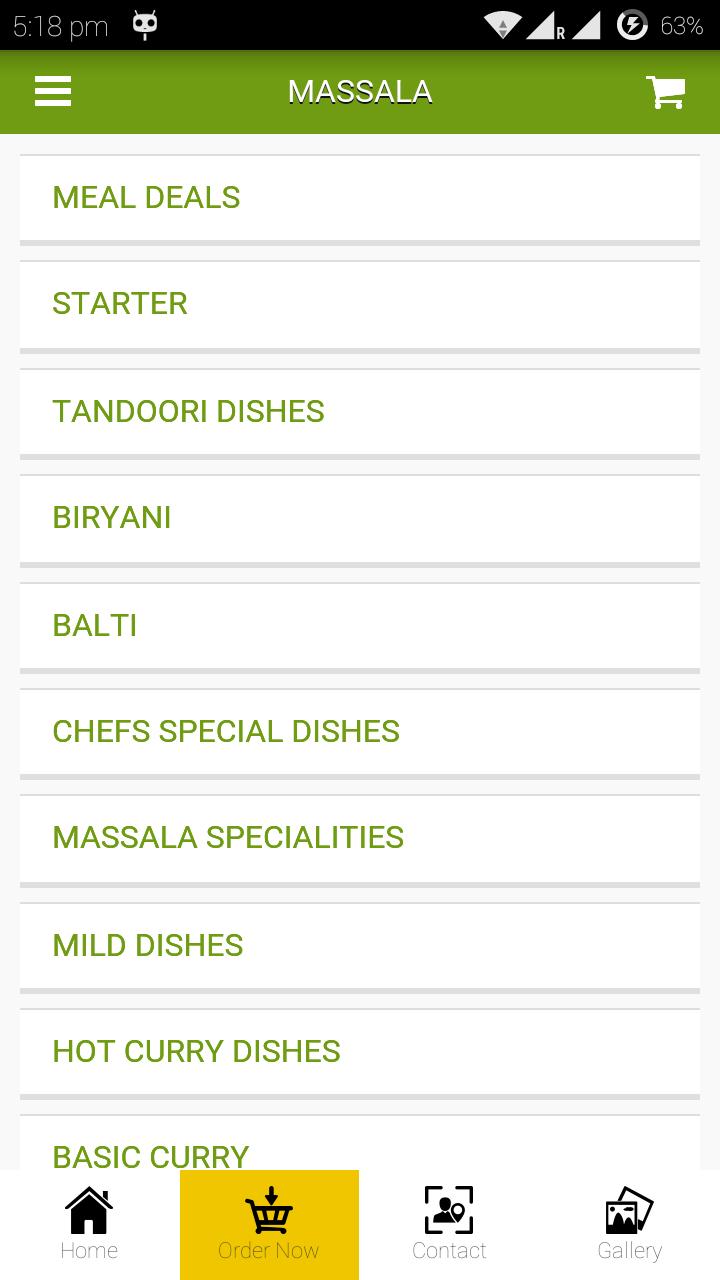Open the hamburger drawer menu

pos(53,92)
